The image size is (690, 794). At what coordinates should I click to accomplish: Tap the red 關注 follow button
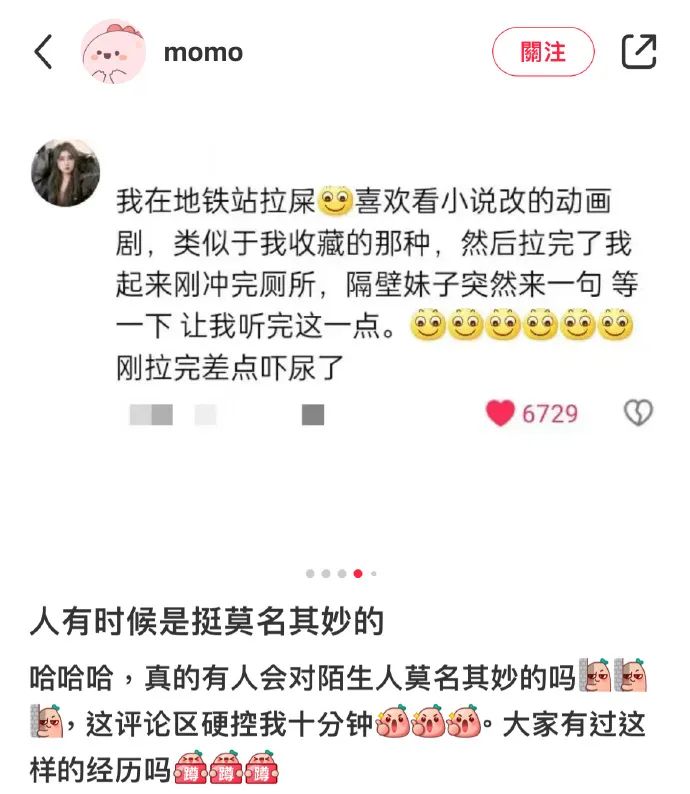[543, 52]
